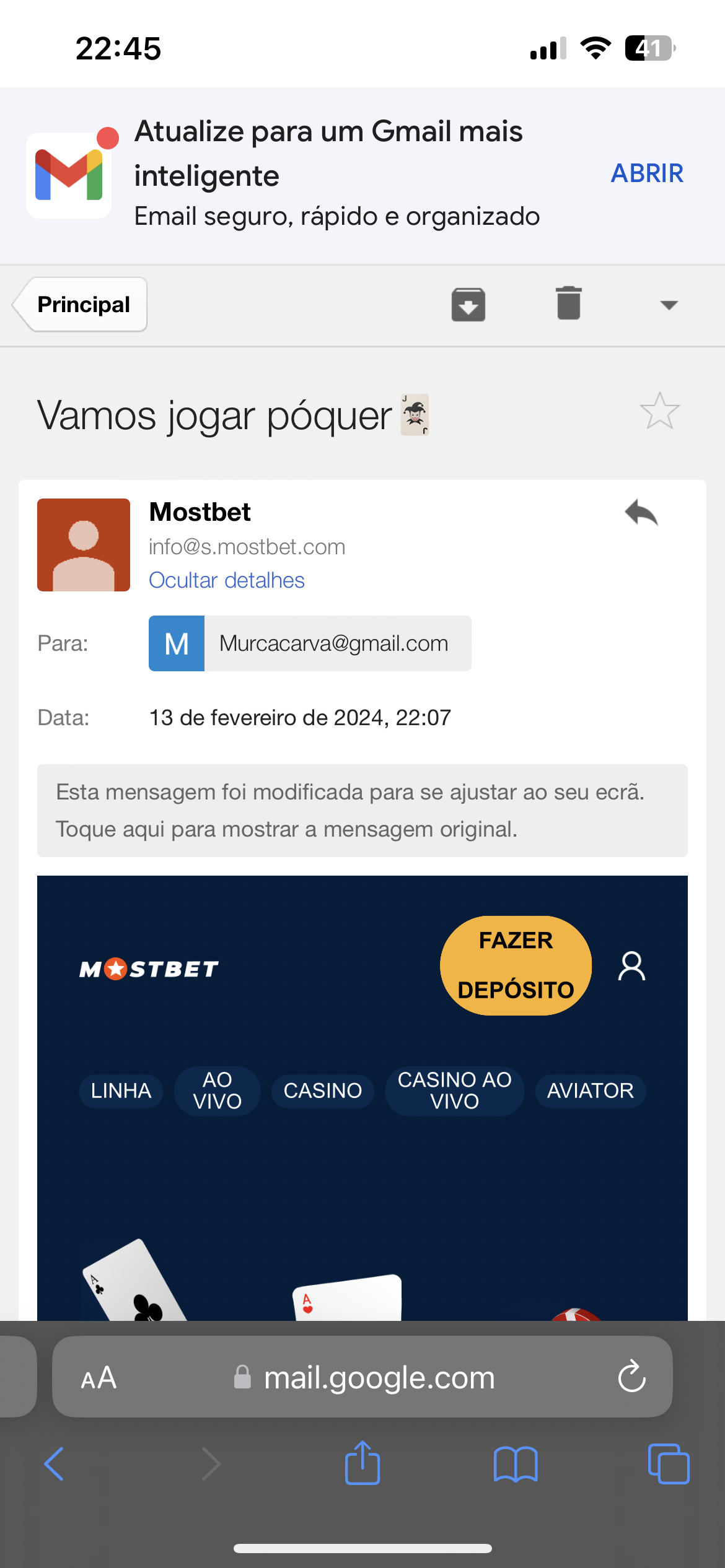Viewport: 725px width, 1568px height.
Task: Reply to Mostbet's email
Action: (641, 513)
